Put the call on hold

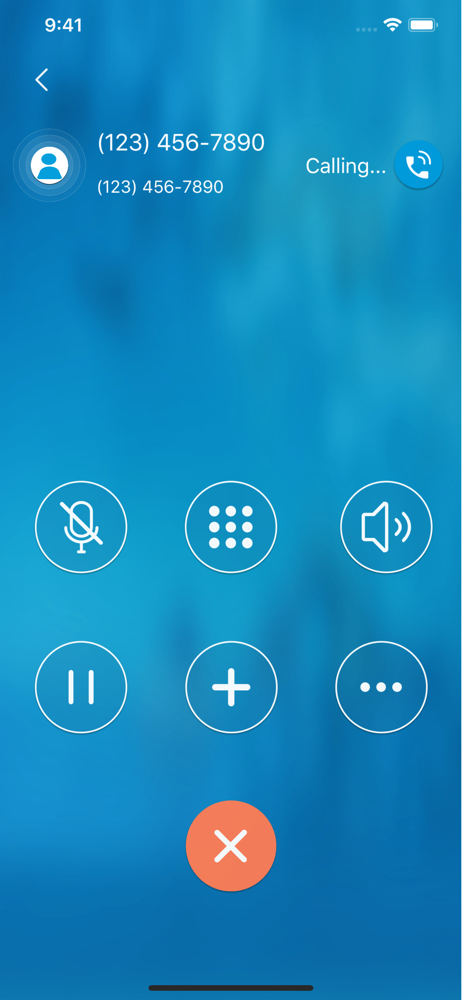click(x=81, y=687)
